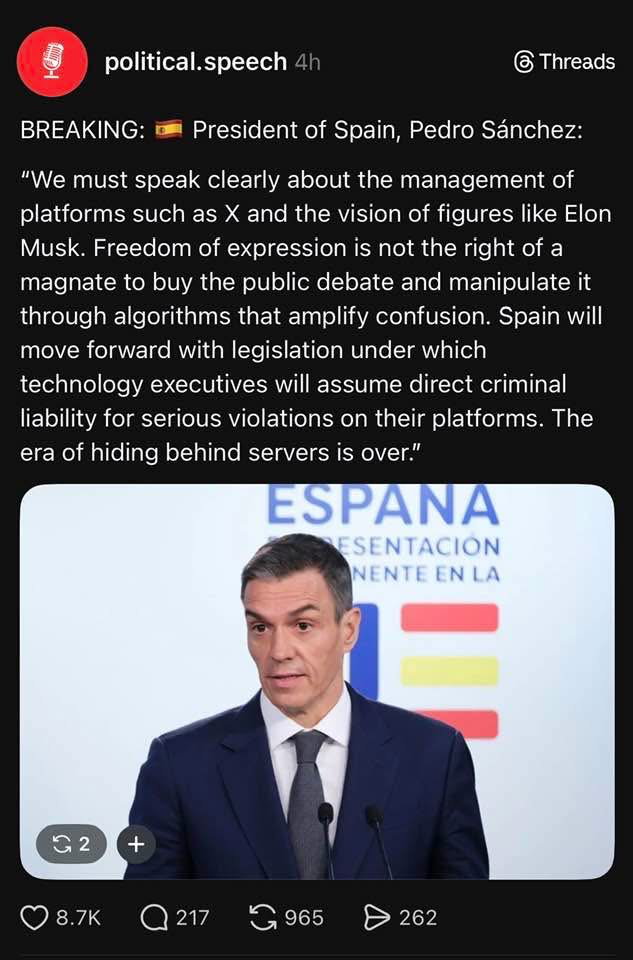Share the post via the send icon
This screenshot has height=960, width=633.
click(377, 917)
